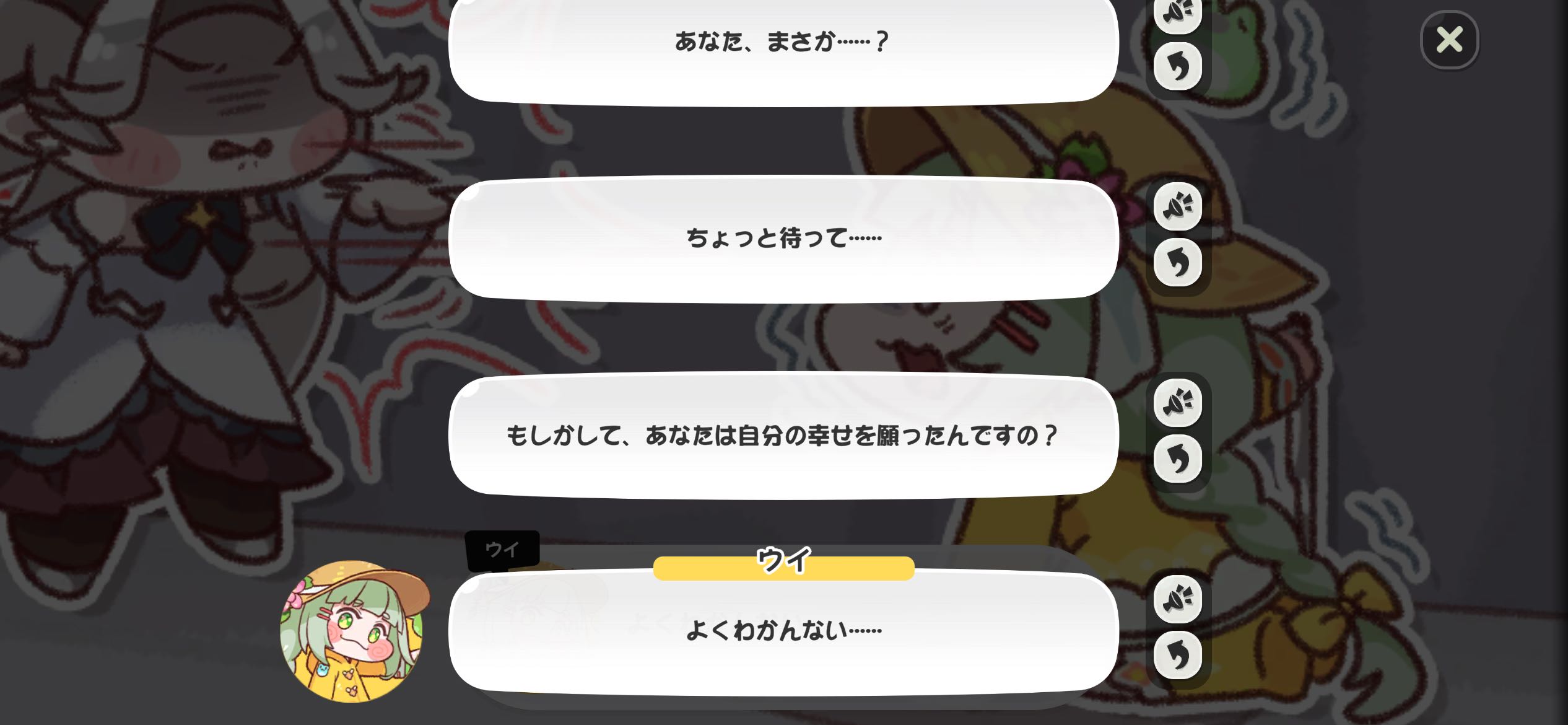Rewind to ウイ's "よくわかんない……" line
Viewport: 1568px width, 725px height.
click(x=1177, y=655)
